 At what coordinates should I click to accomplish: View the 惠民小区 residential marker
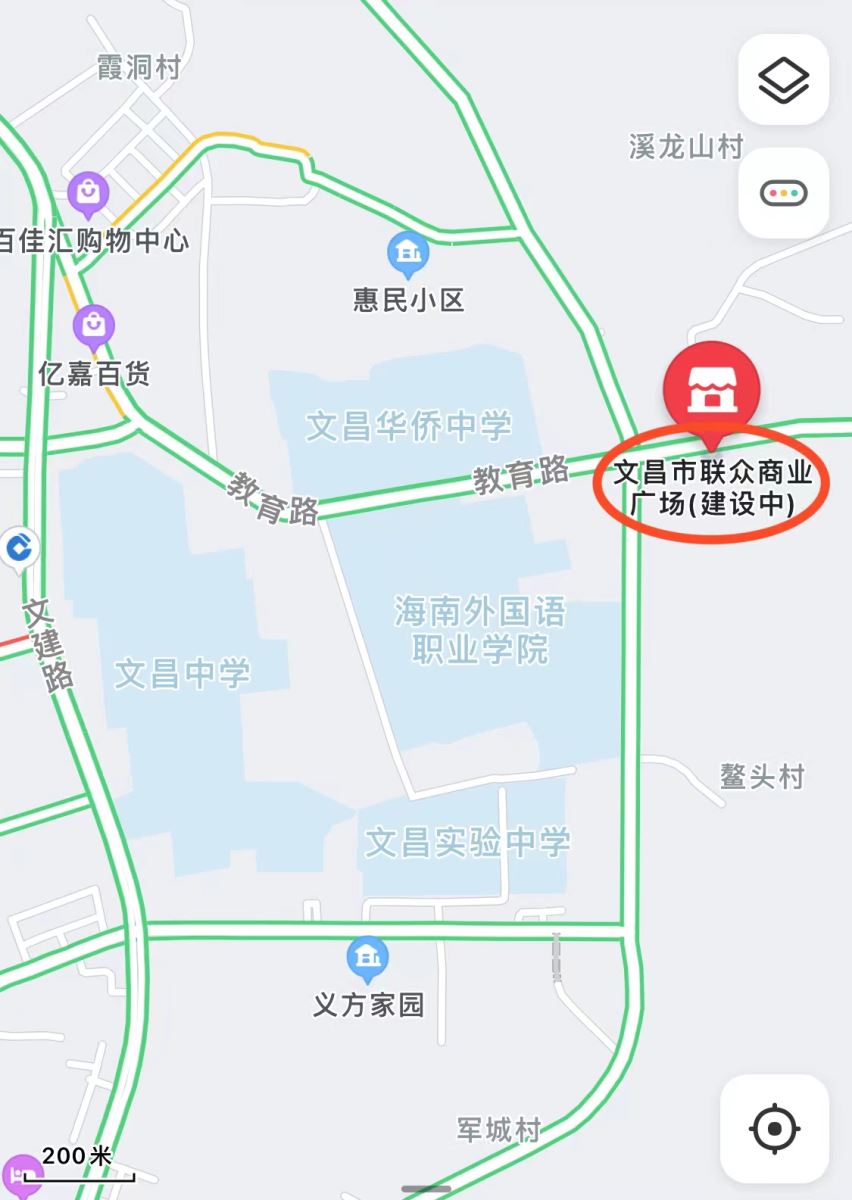tap(408, 252)
